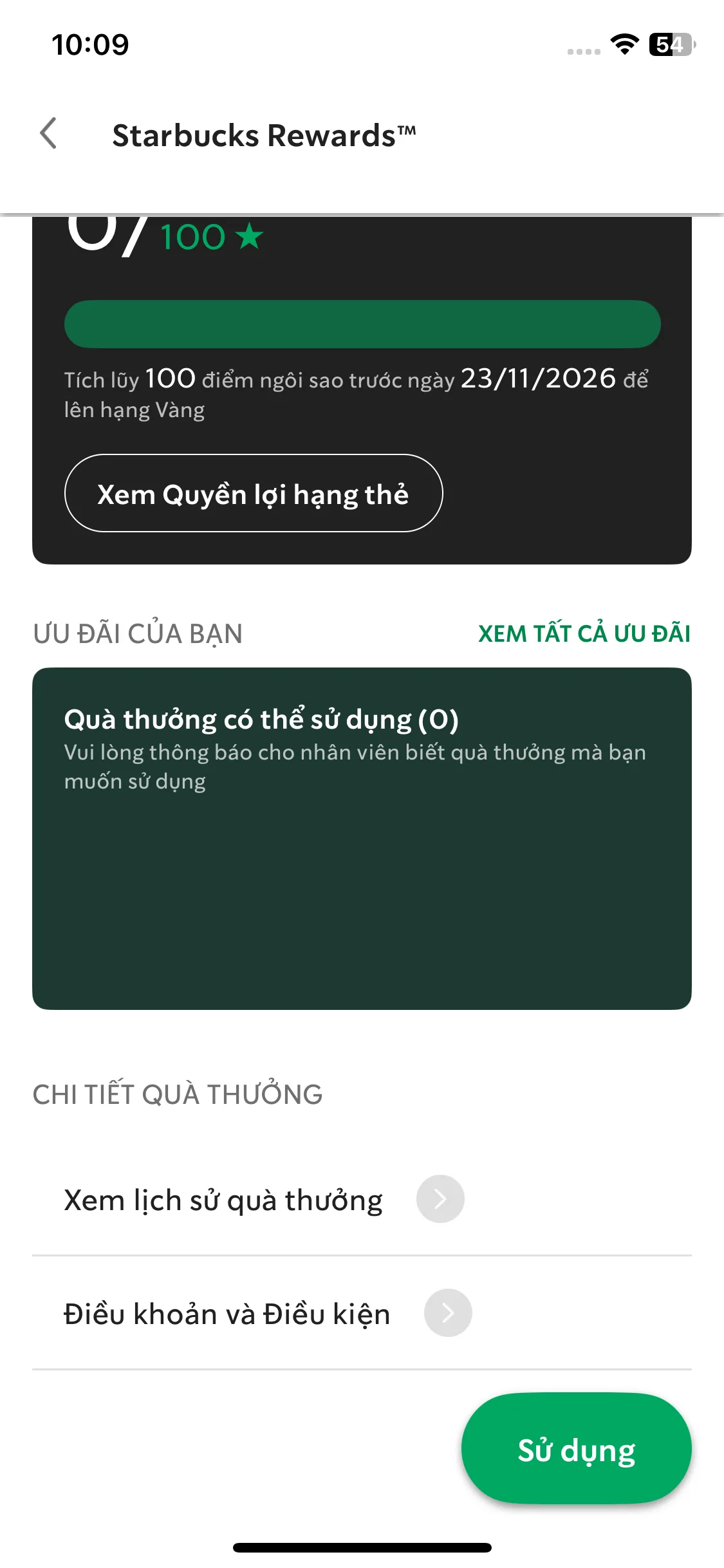
Task: Tap the green Sử dụng button
Action: 576,1450
